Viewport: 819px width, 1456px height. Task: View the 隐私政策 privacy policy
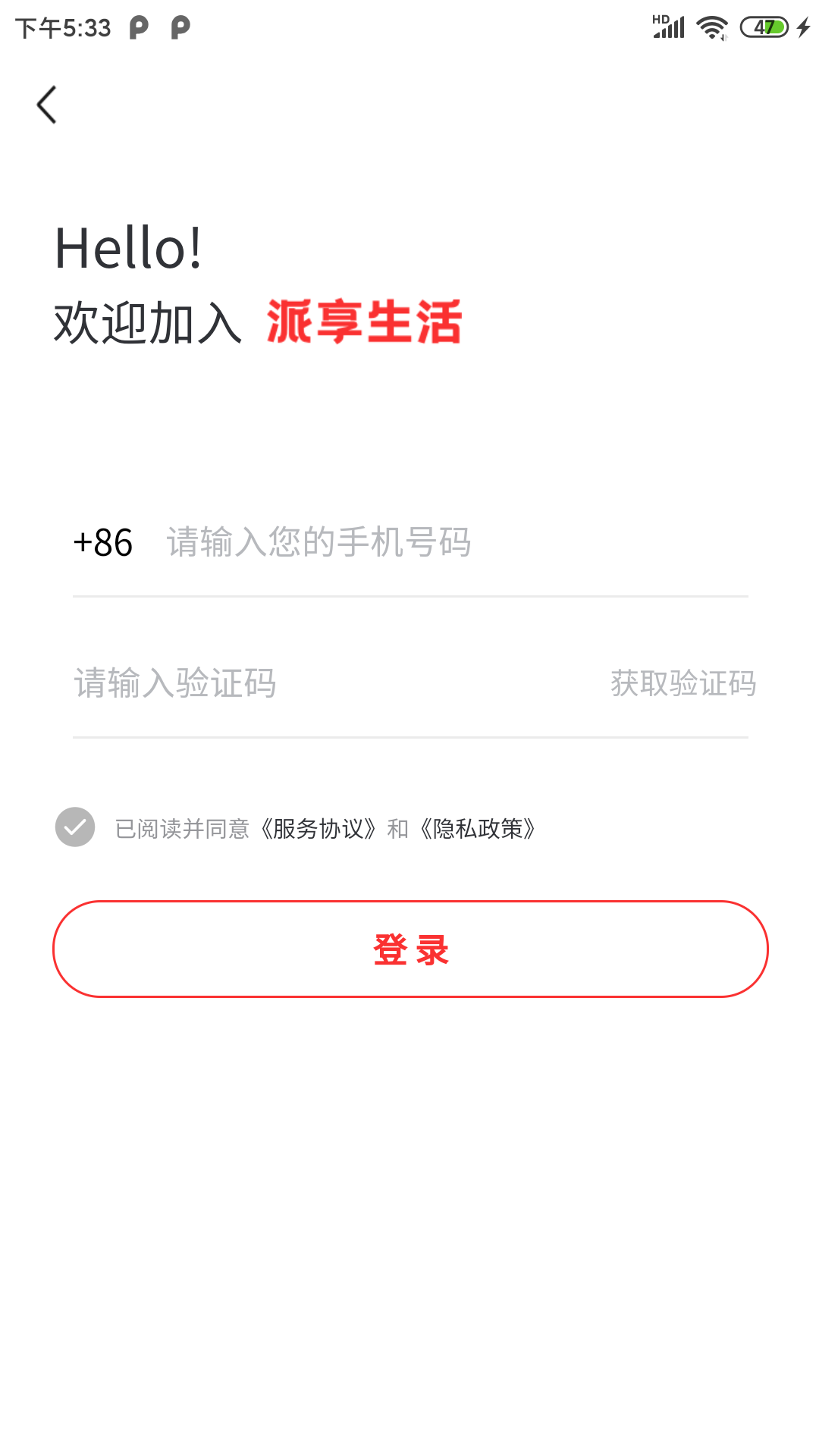click(478, 828)
